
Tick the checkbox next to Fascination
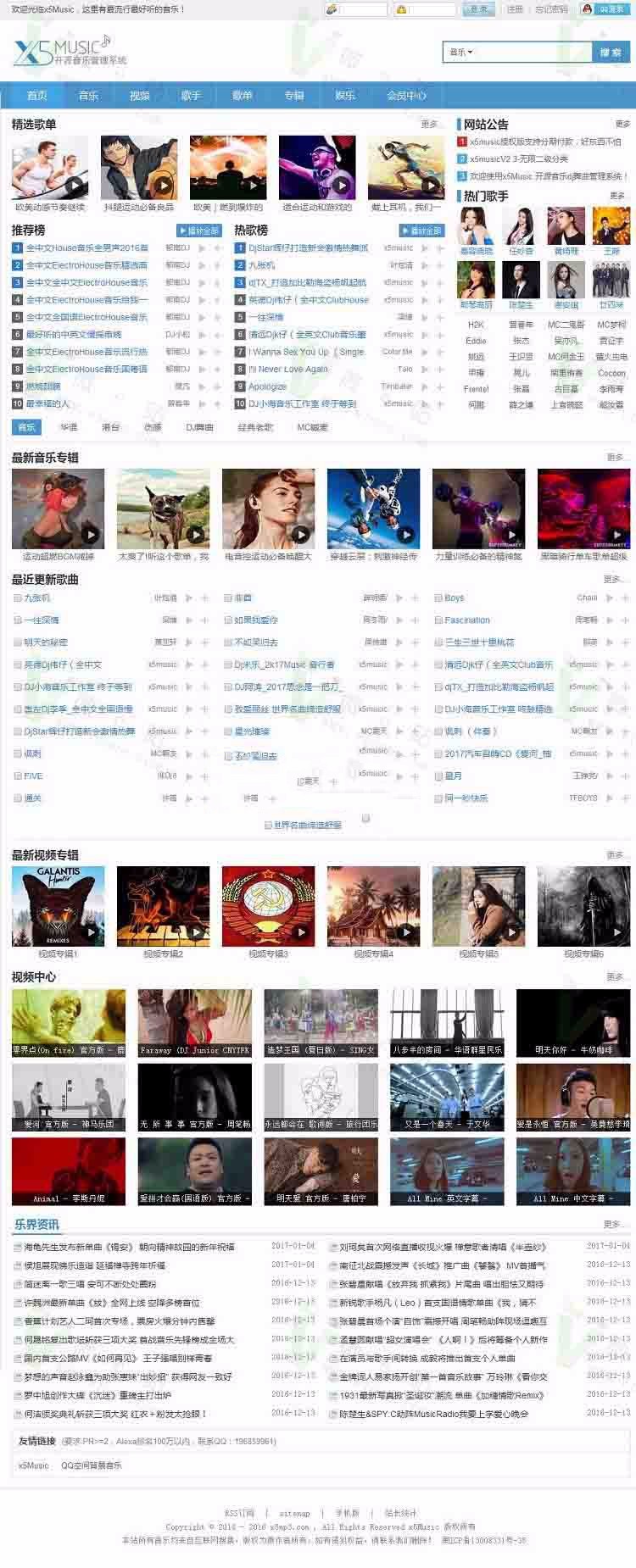click(438, 620)
